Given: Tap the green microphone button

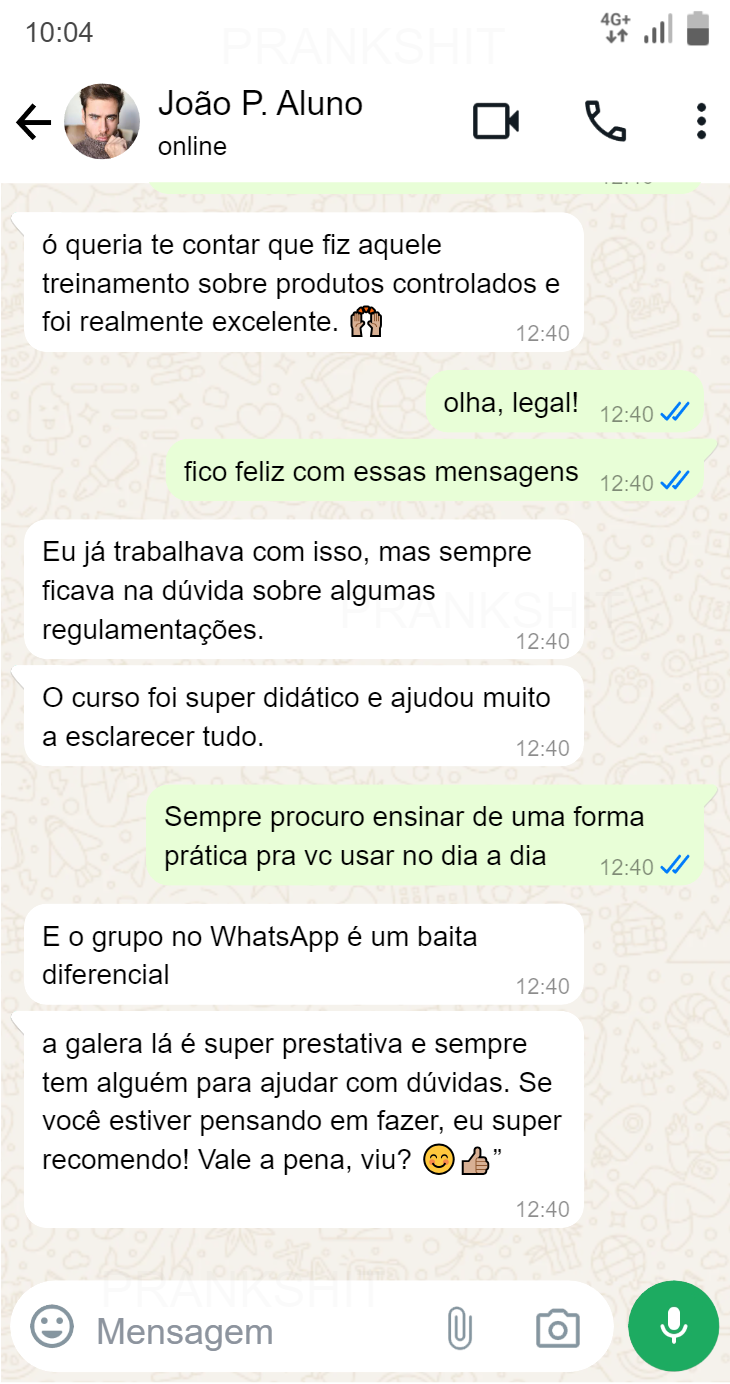Looking at the screenshot, I should (673, 1326).
